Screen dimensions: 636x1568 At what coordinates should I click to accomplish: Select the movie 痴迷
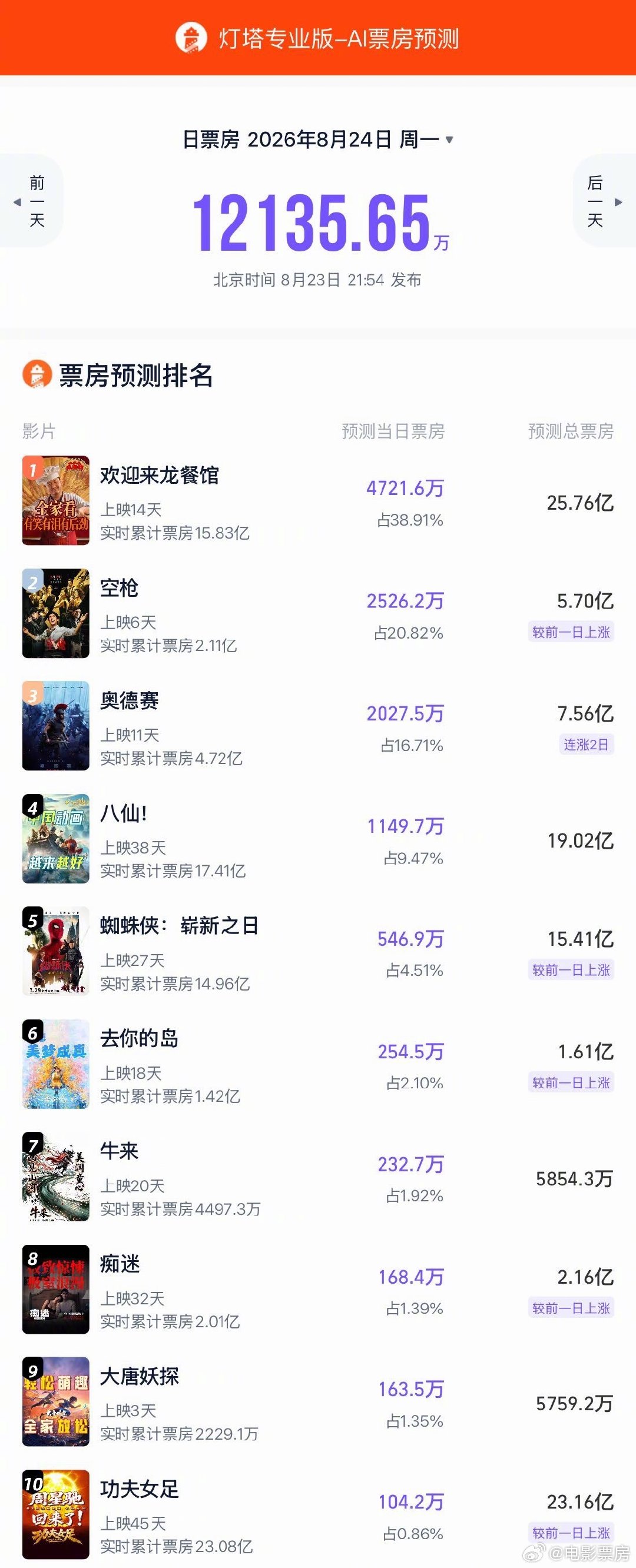(x=318, y=1289)
